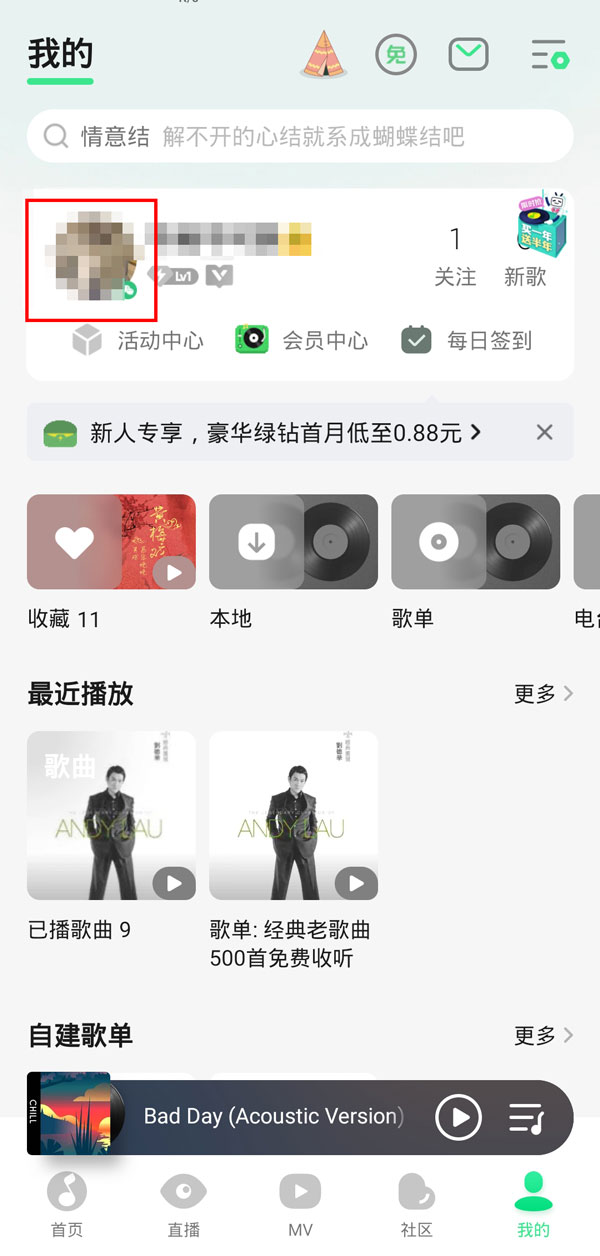Open the 本地 local music card

[293, 542]
